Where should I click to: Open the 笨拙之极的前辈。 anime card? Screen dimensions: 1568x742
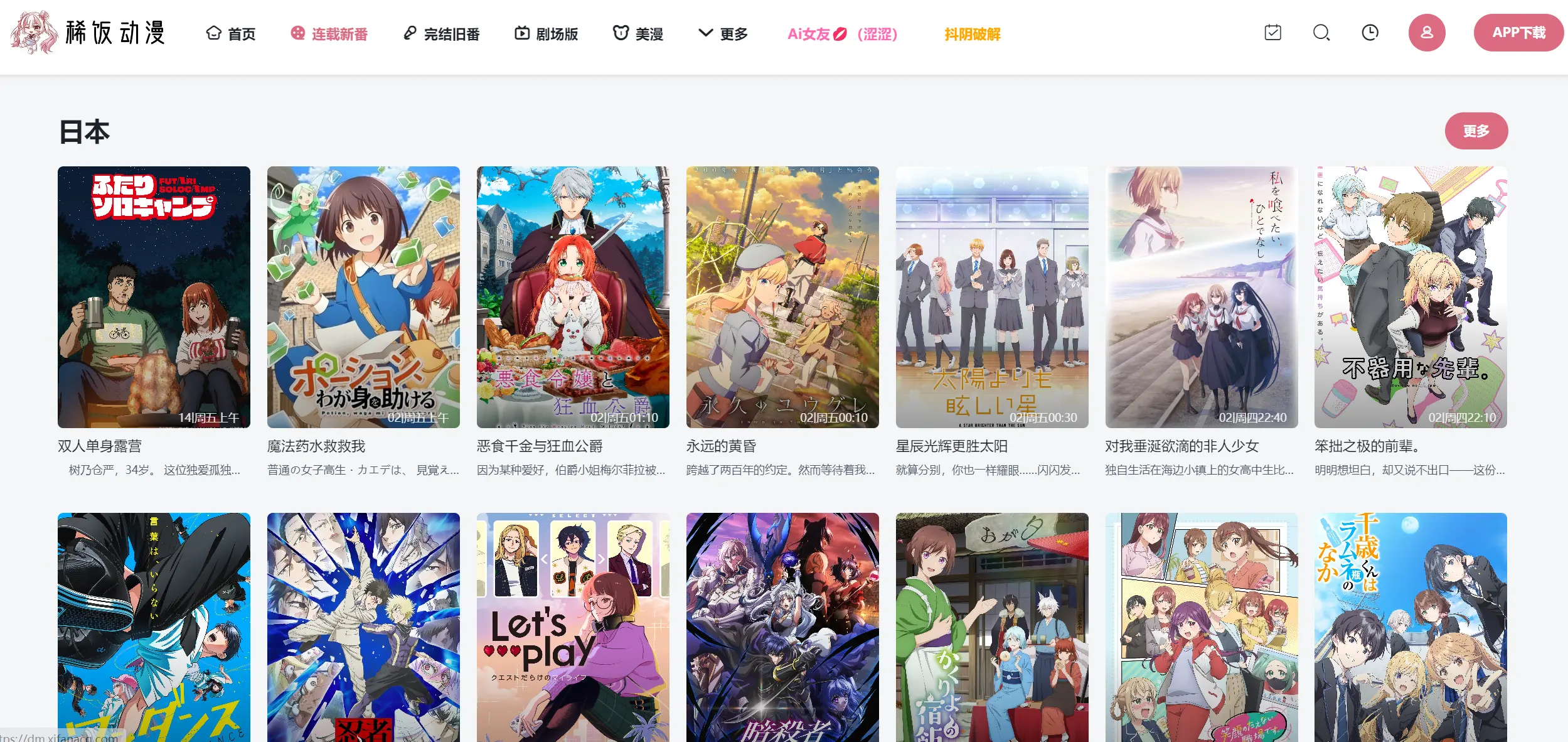coord(1411,297)
